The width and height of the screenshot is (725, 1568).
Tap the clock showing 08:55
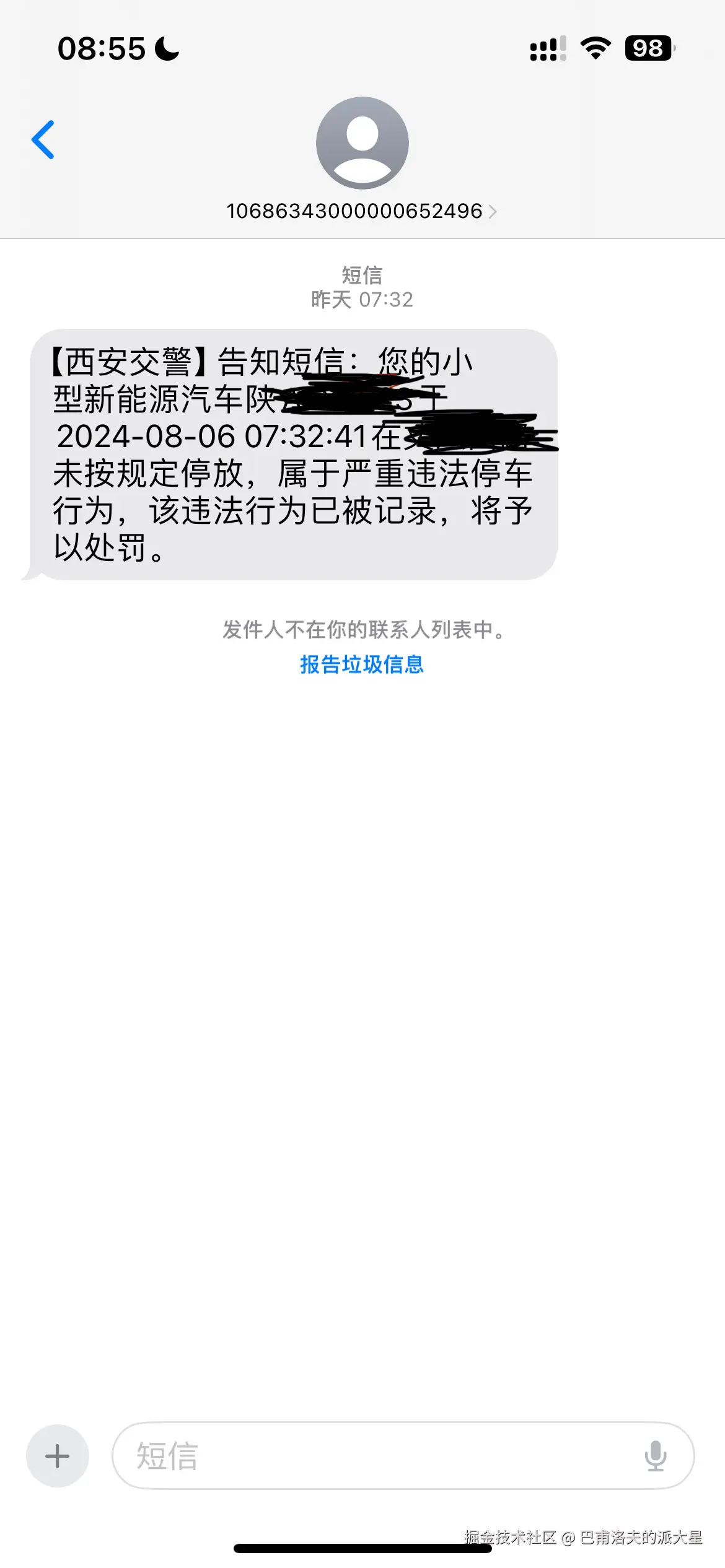pos(102,47)
